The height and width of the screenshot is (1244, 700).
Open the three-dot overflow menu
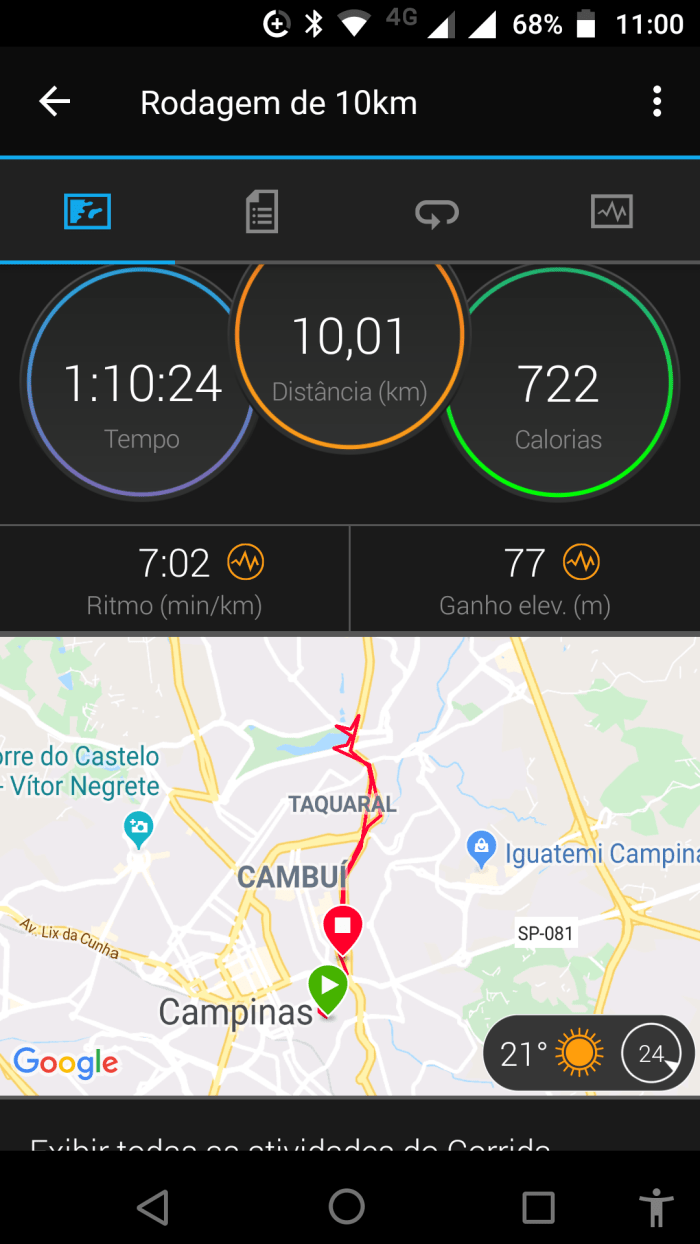pyautogui.click(x=656, y=101)
